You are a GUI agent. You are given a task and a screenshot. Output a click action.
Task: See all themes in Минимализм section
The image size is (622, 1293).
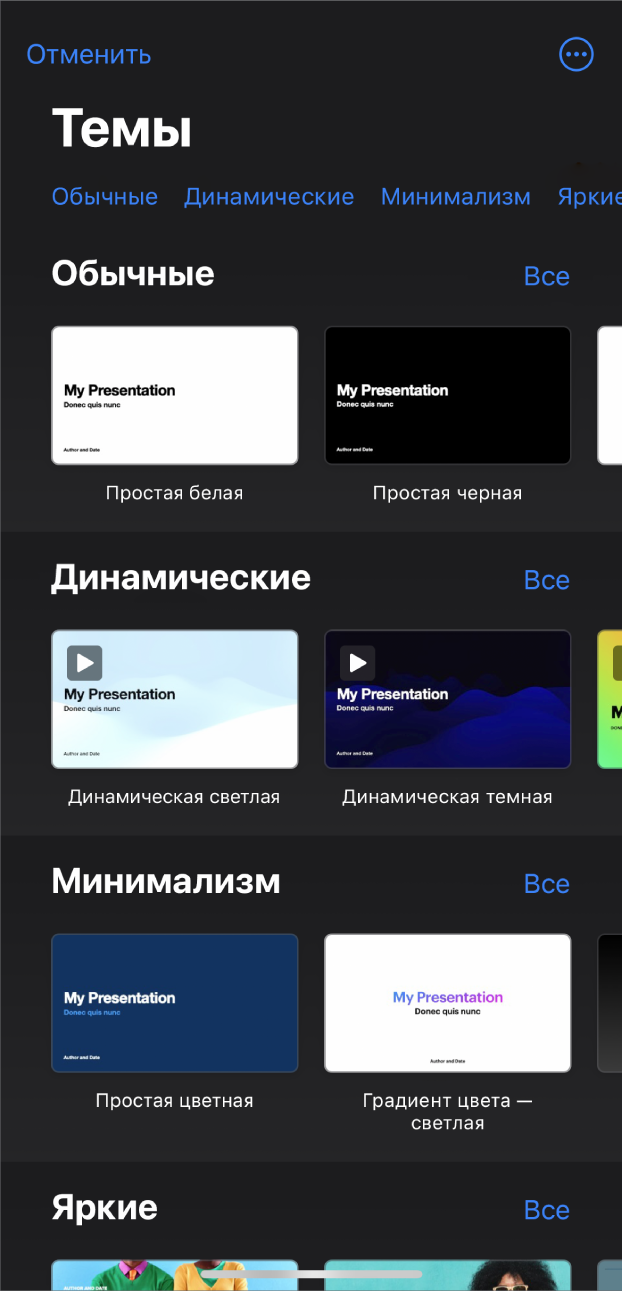pyautogui.click(x=546, y=885)
